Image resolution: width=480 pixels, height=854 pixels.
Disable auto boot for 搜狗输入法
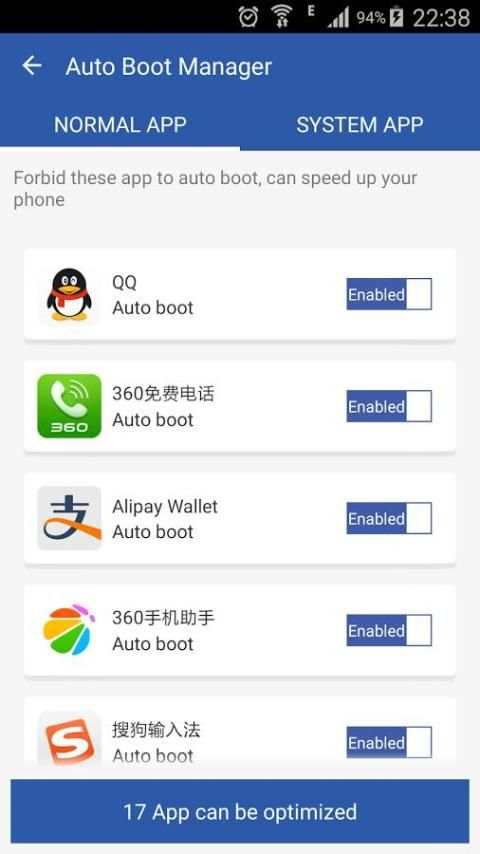(389, 742)
